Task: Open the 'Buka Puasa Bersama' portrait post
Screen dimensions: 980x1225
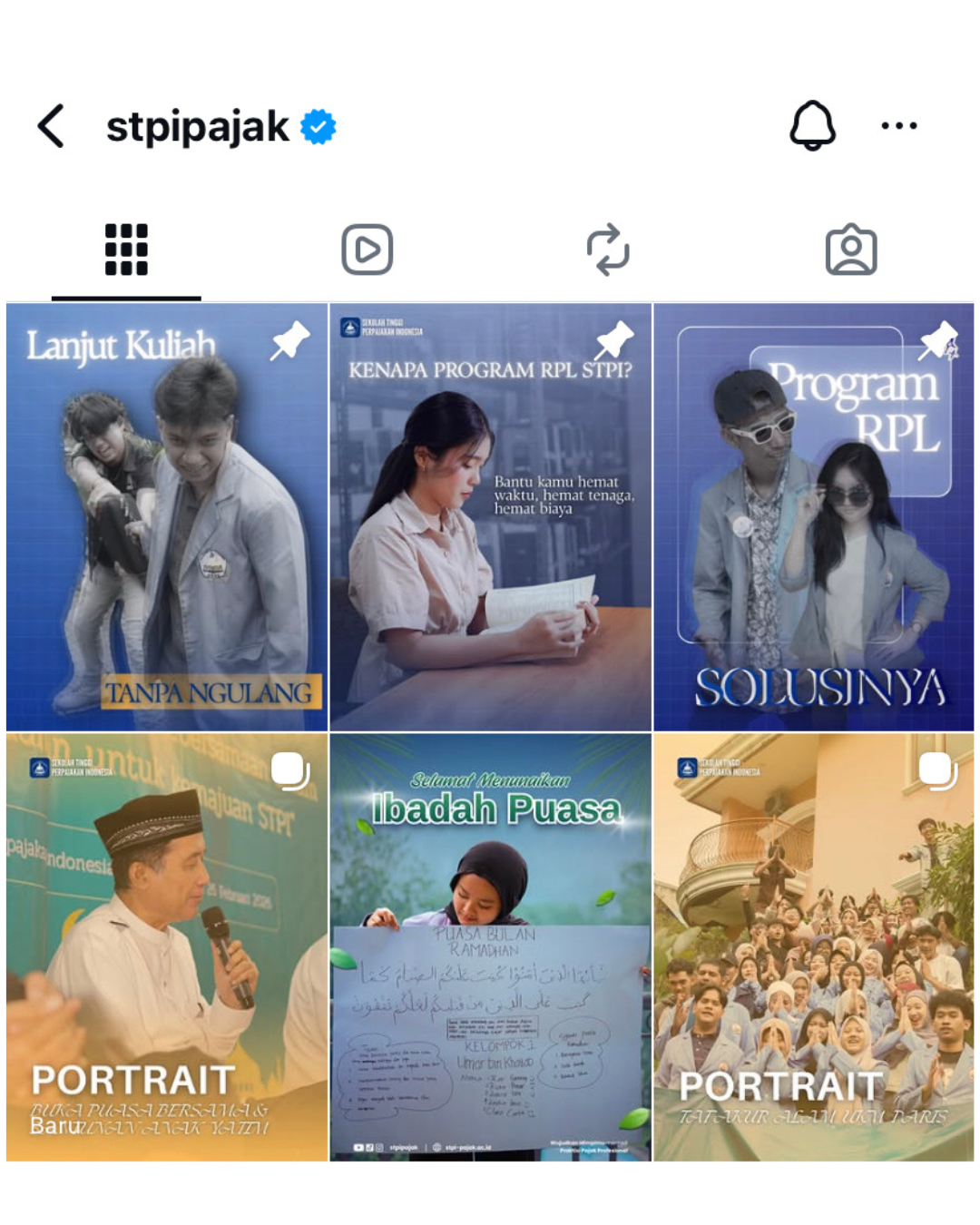Action: (167, 947)
